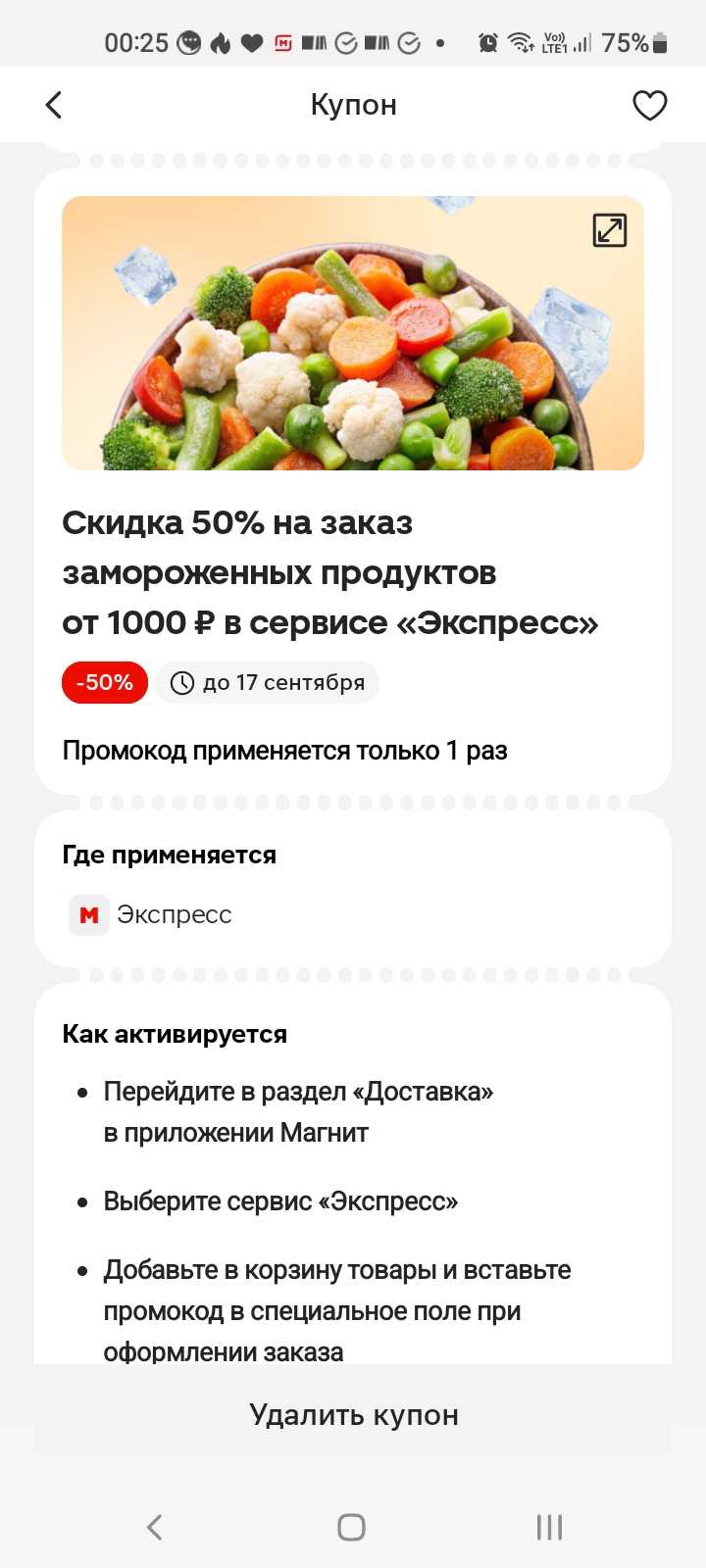Tap the system home button
Viewport: 706px width, 1568px height.
(351, 1527)
